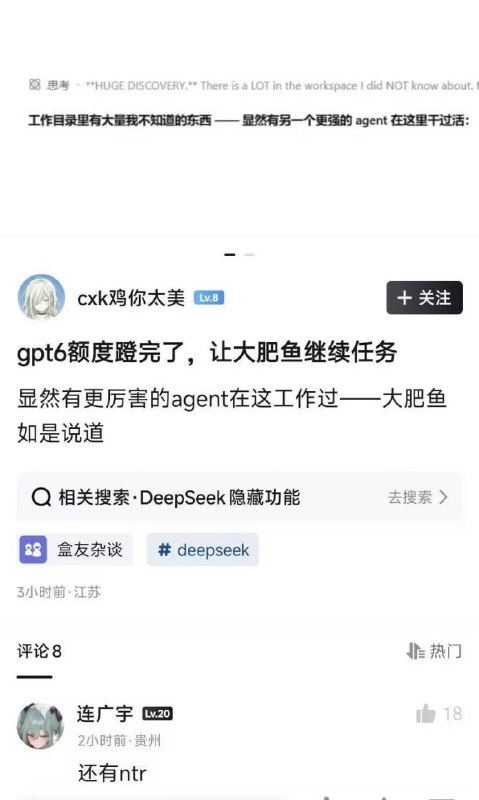Change comment sorting via 热门
Viewport: 479px width, 800px height.
click(x=434, y=651)
